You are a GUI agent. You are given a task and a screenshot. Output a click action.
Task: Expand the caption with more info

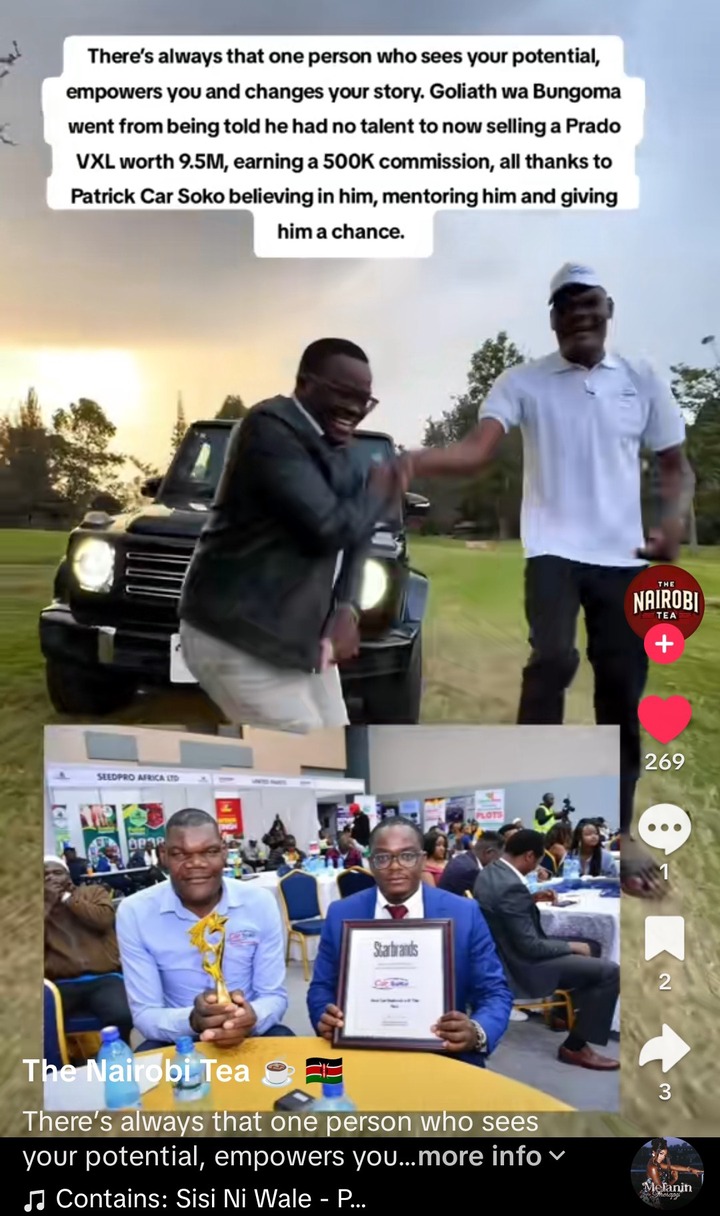click(490, 1157)
